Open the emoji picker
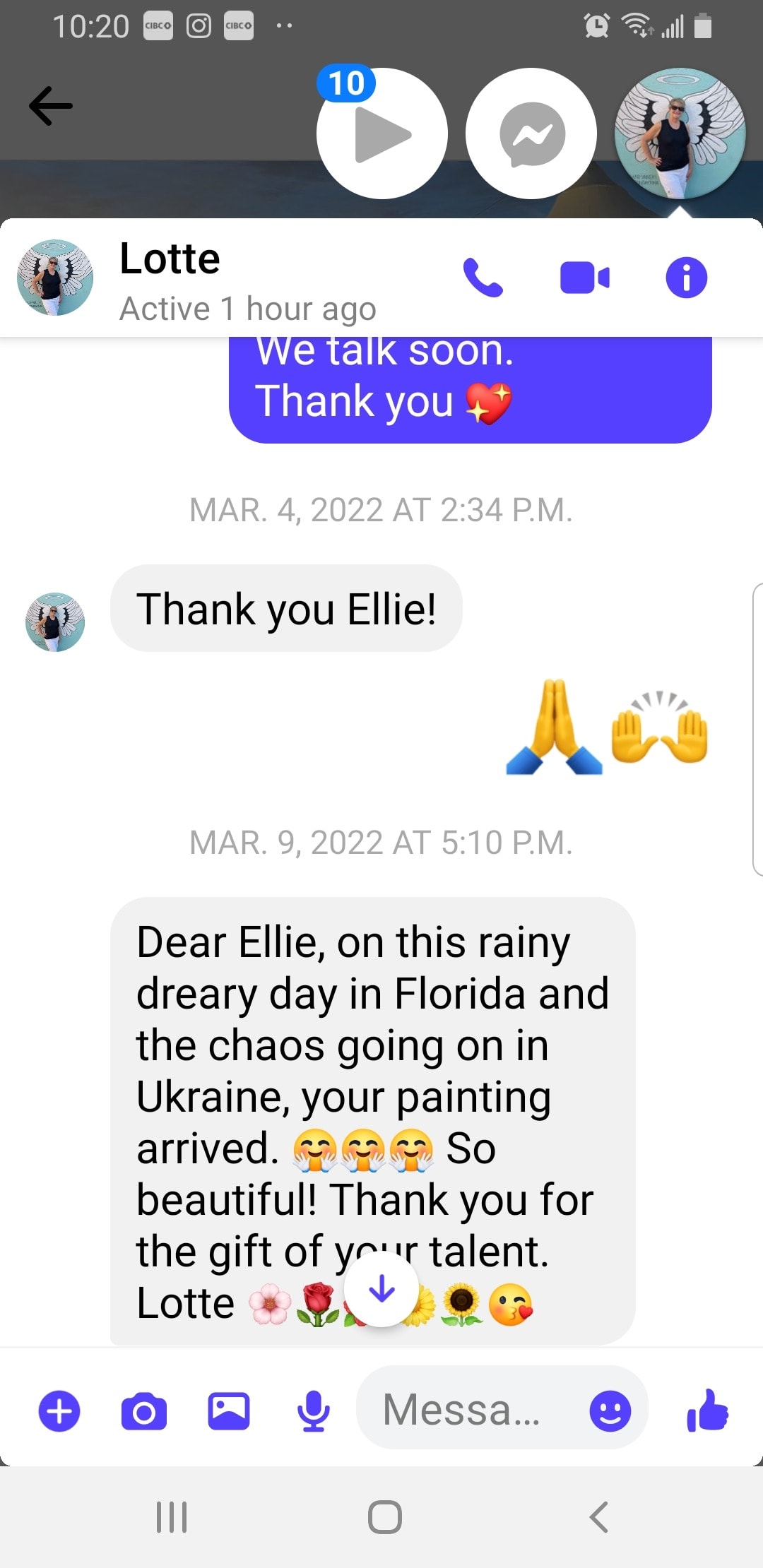The width and height of the screenshot is (763, 1568). (610, 1411)
